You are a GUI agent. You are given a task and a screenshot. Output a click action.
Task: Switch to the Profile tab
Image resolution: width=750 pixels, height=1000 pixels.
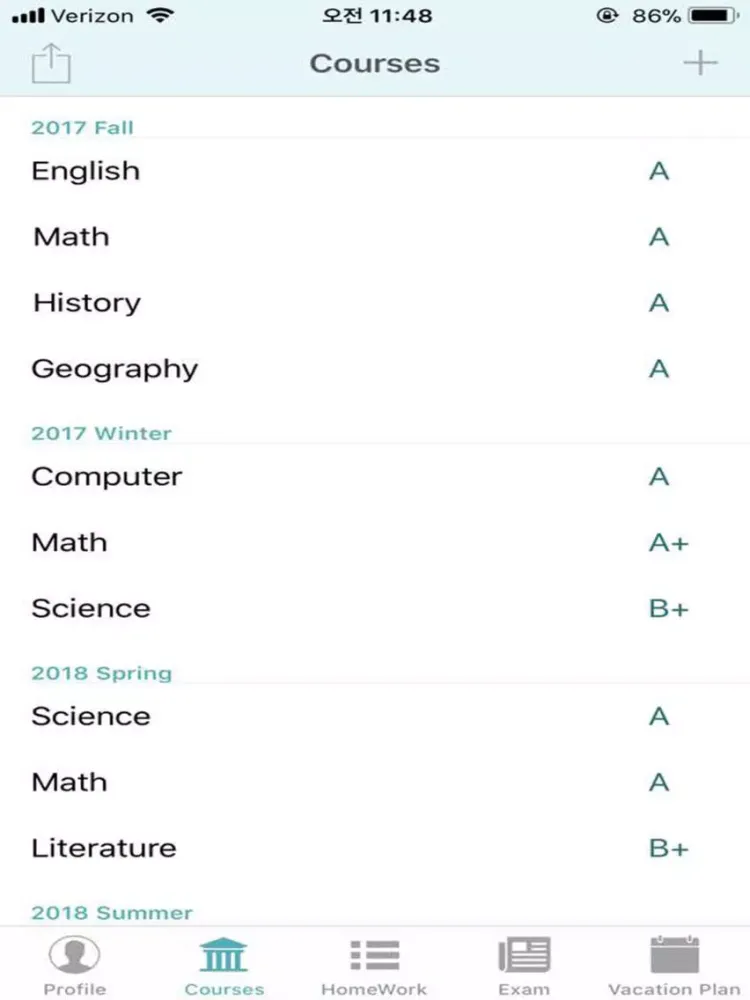(x=75, y=964)
